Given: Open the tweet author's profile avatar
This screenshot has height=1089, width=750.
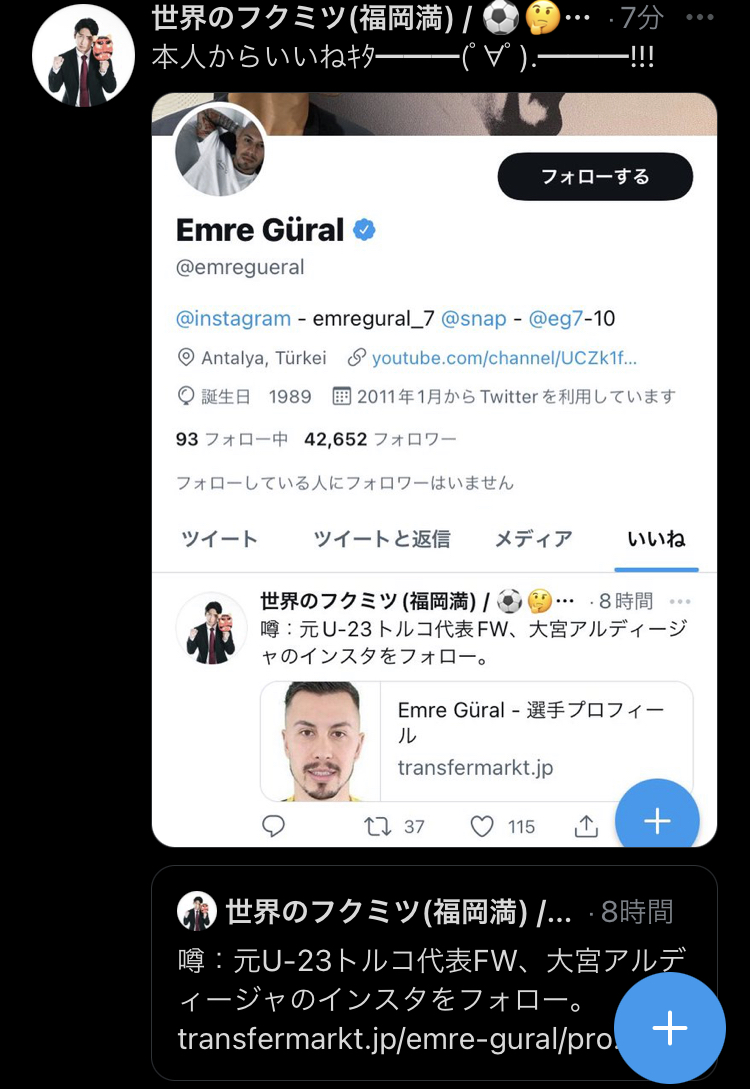Looking at the screenshot, I should coord(83,62).
